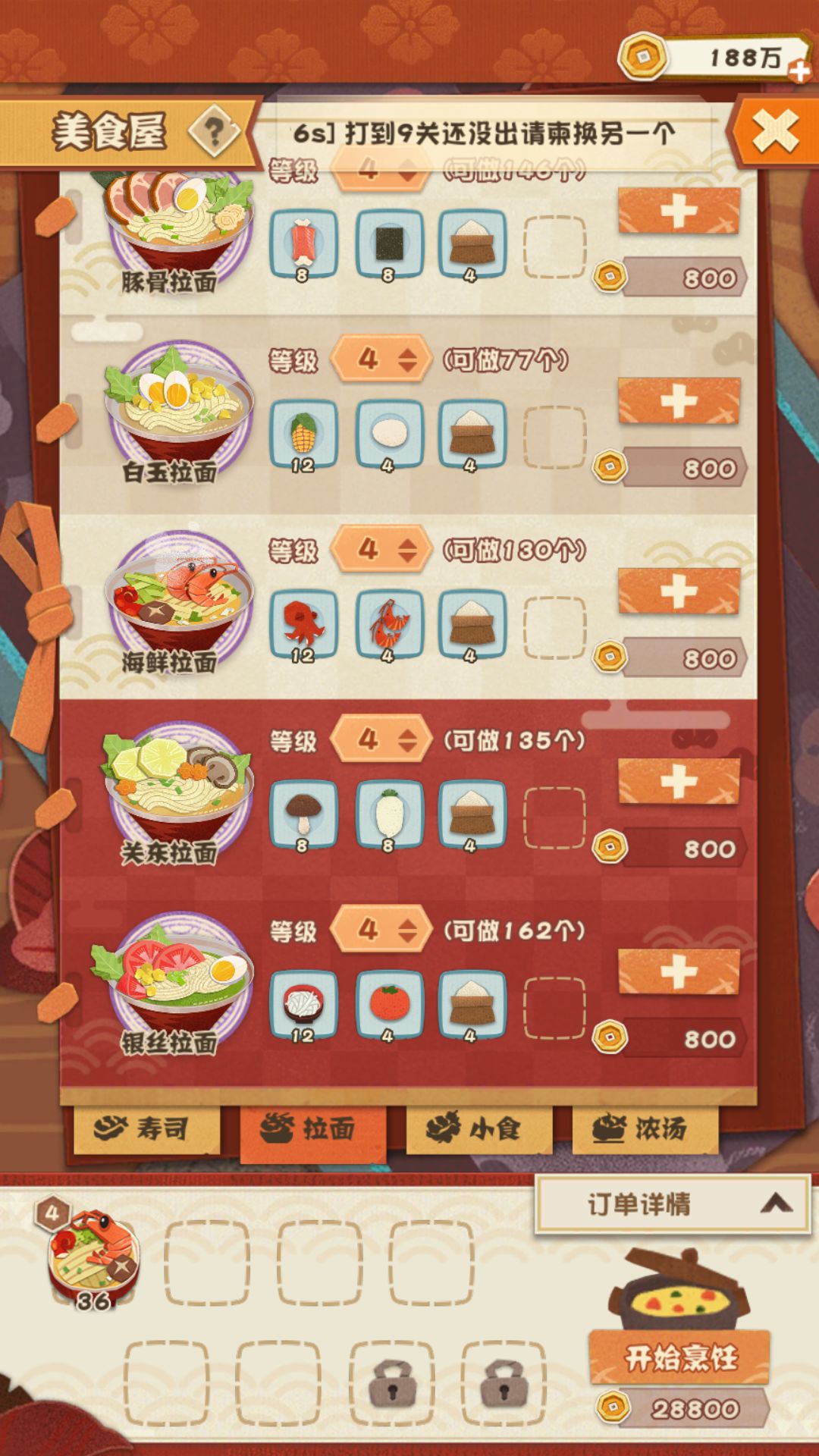Add 白玉拉面 with the plus button
Image resolution: width=819 pixels, height=1456 pixels.
coord(679,401)
